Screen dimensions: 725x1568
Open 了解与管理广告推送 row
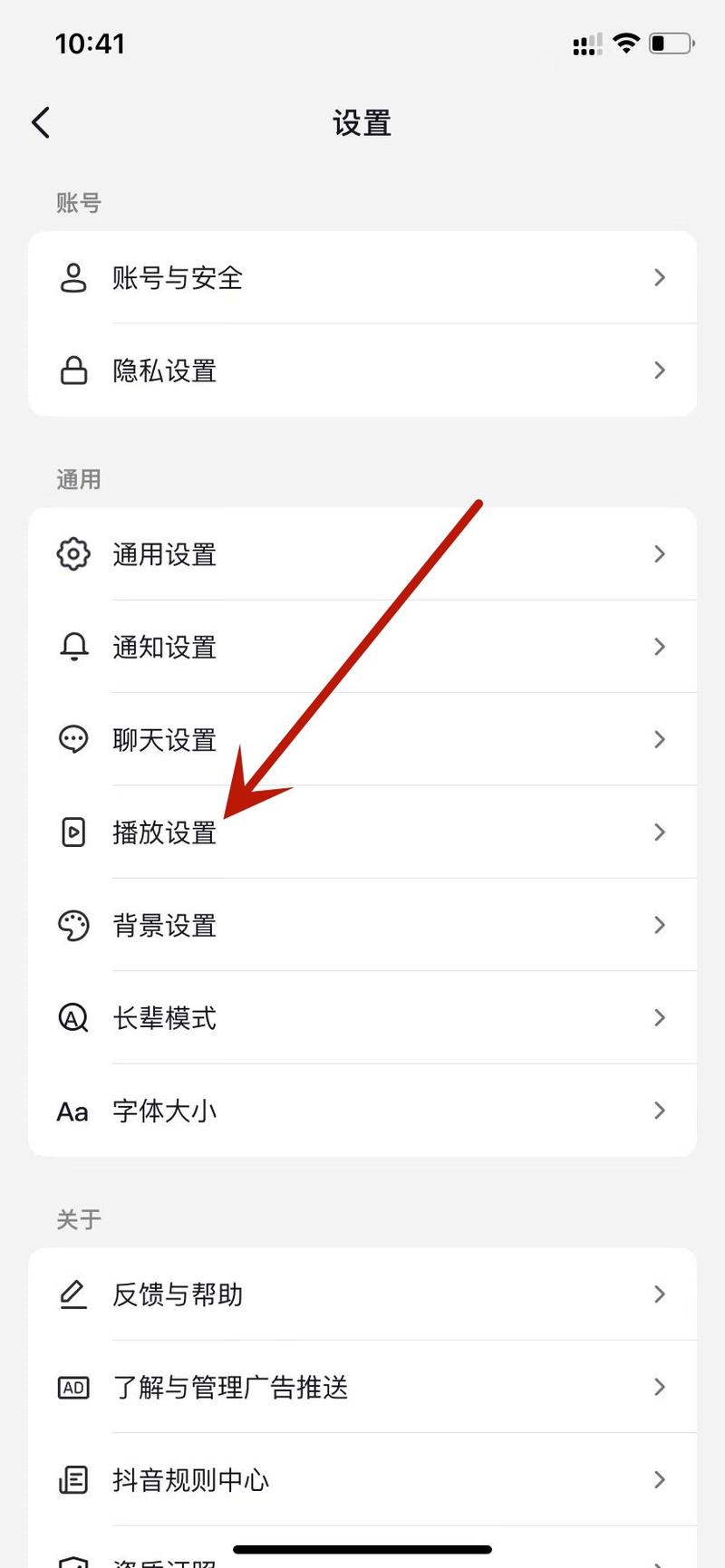coord(362,1387)
